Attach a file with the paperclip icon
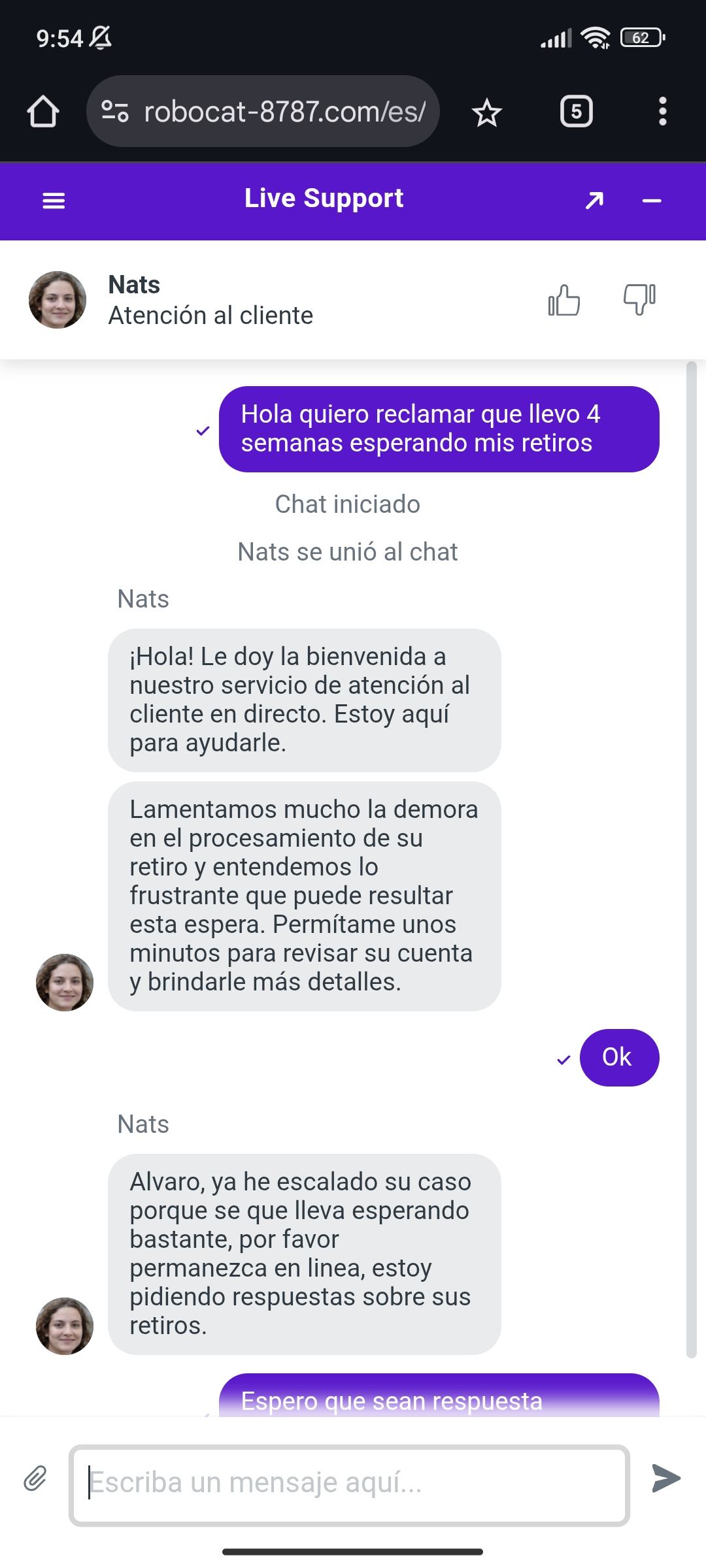The height and width of the screenshot is (1568, 706). tap(35, 1478)
